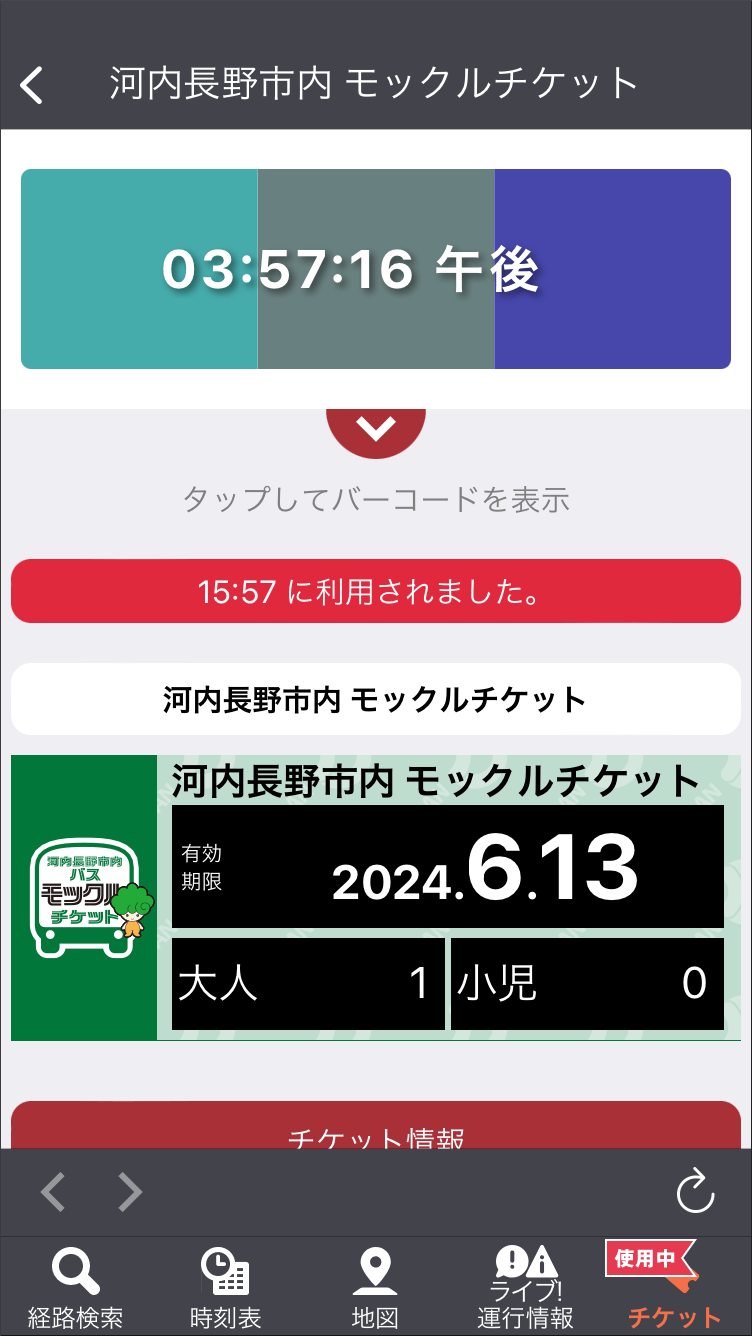The height and width of the screenshot is (1336, 752).
Task: Go back using the header arrow
Action: click(32, 85)
